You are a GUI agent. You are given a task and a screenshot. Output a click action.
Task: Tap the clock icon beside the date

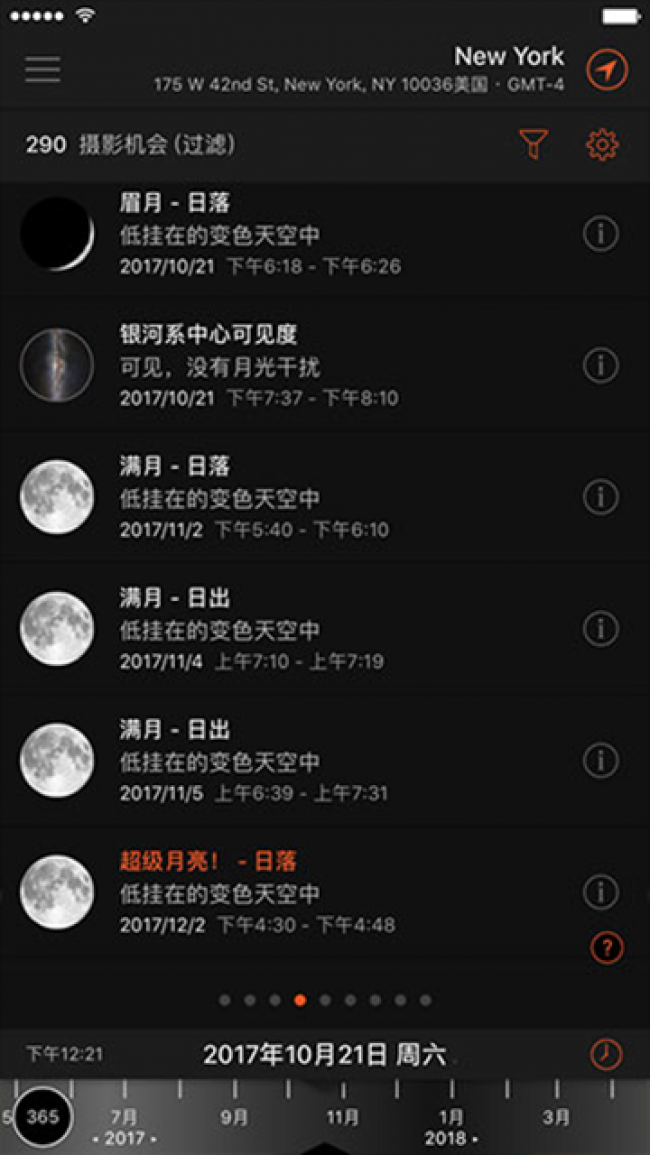click(x=605, y=1054)
